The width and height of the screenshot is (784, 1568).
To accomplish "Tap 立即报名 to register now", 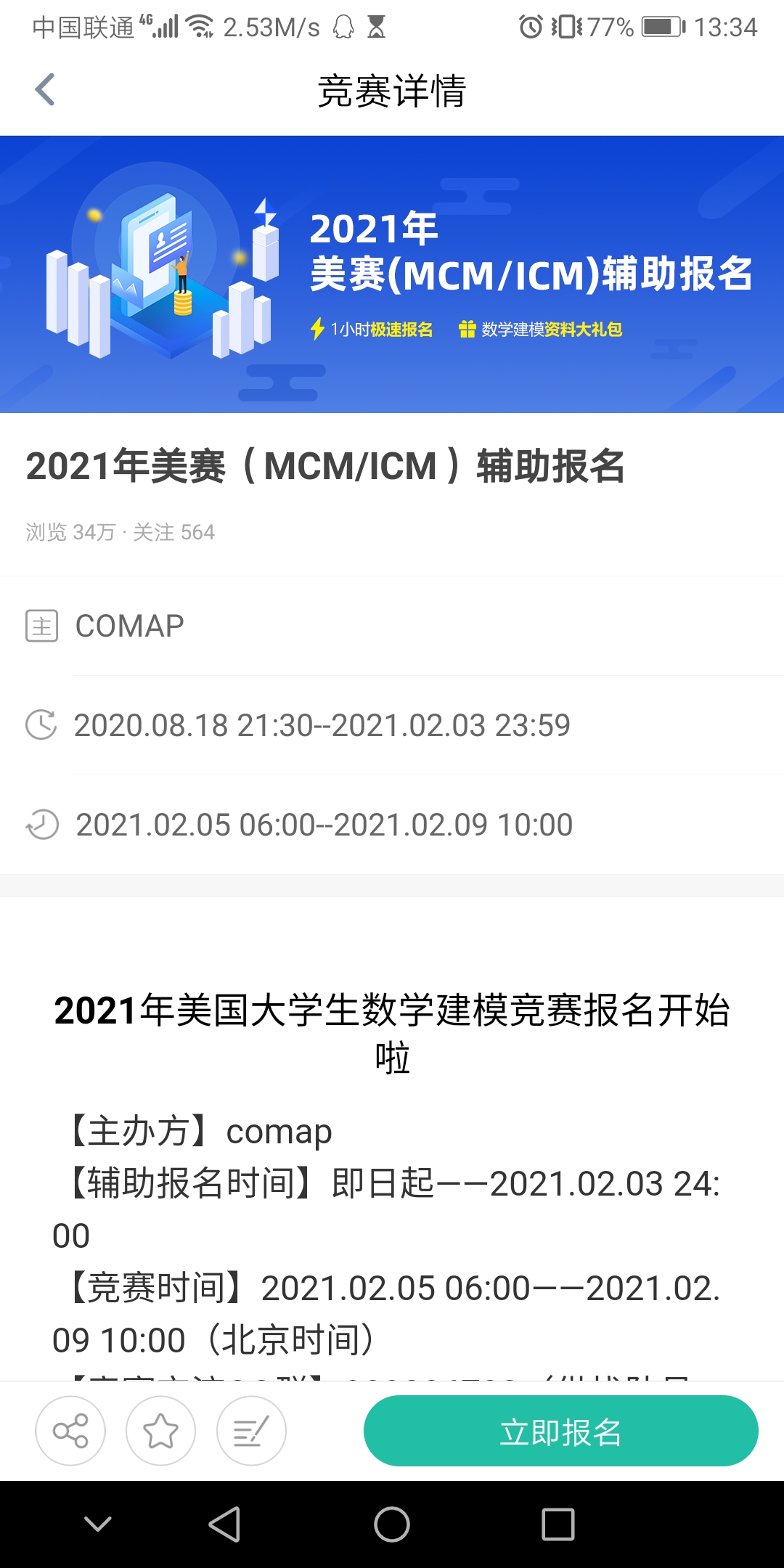I will point(560,1431).
